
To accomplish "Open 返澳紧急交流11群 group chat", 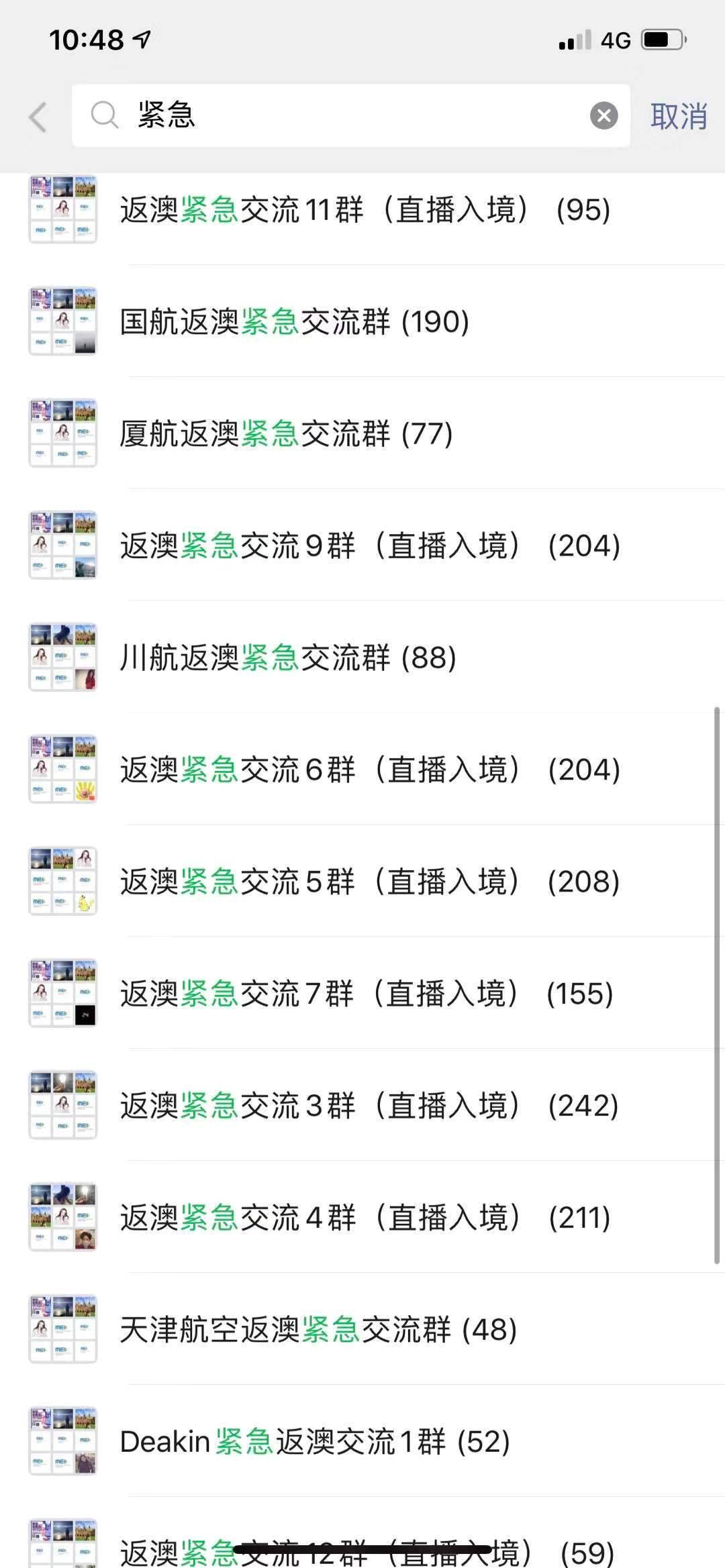I will 365,210.
